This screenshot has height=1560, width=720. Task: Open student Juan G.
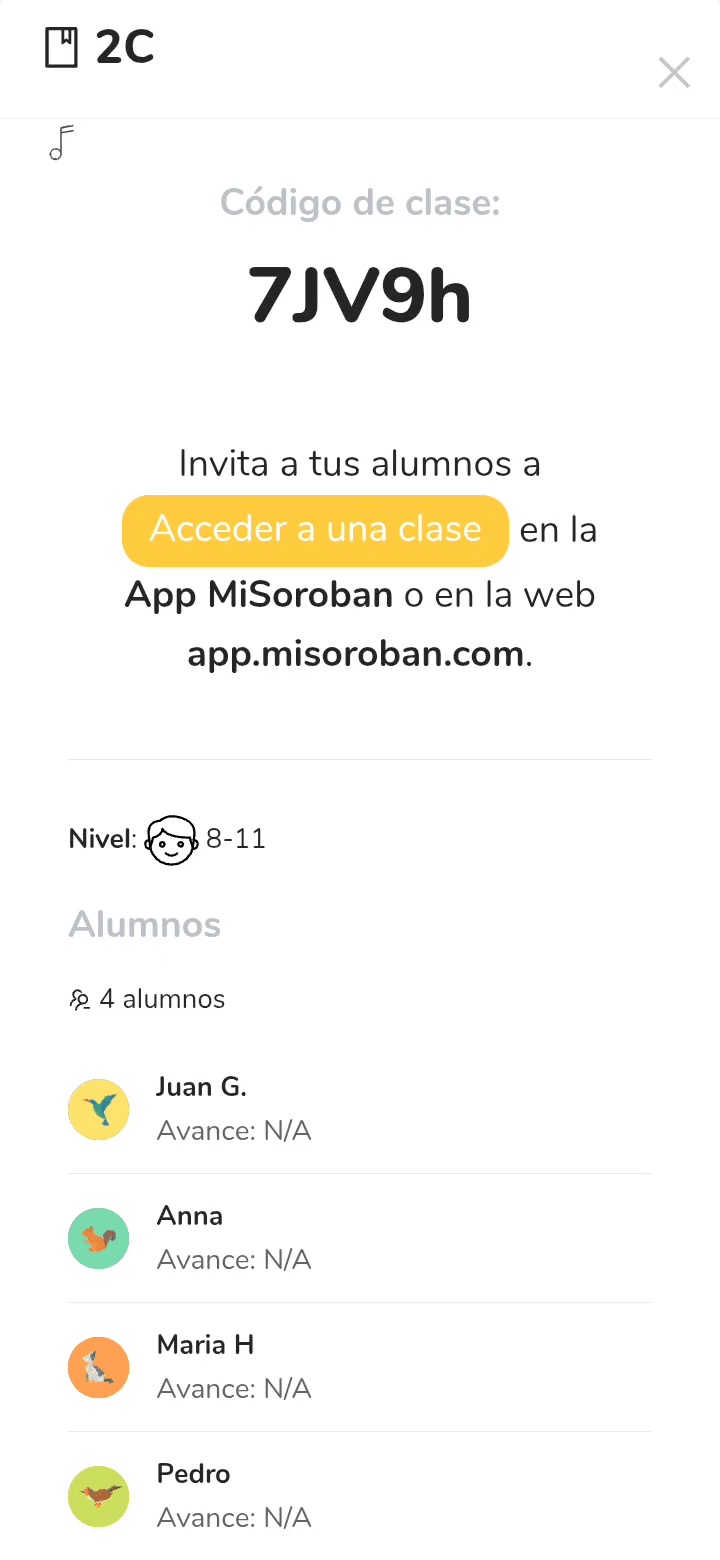(202, 1109)
